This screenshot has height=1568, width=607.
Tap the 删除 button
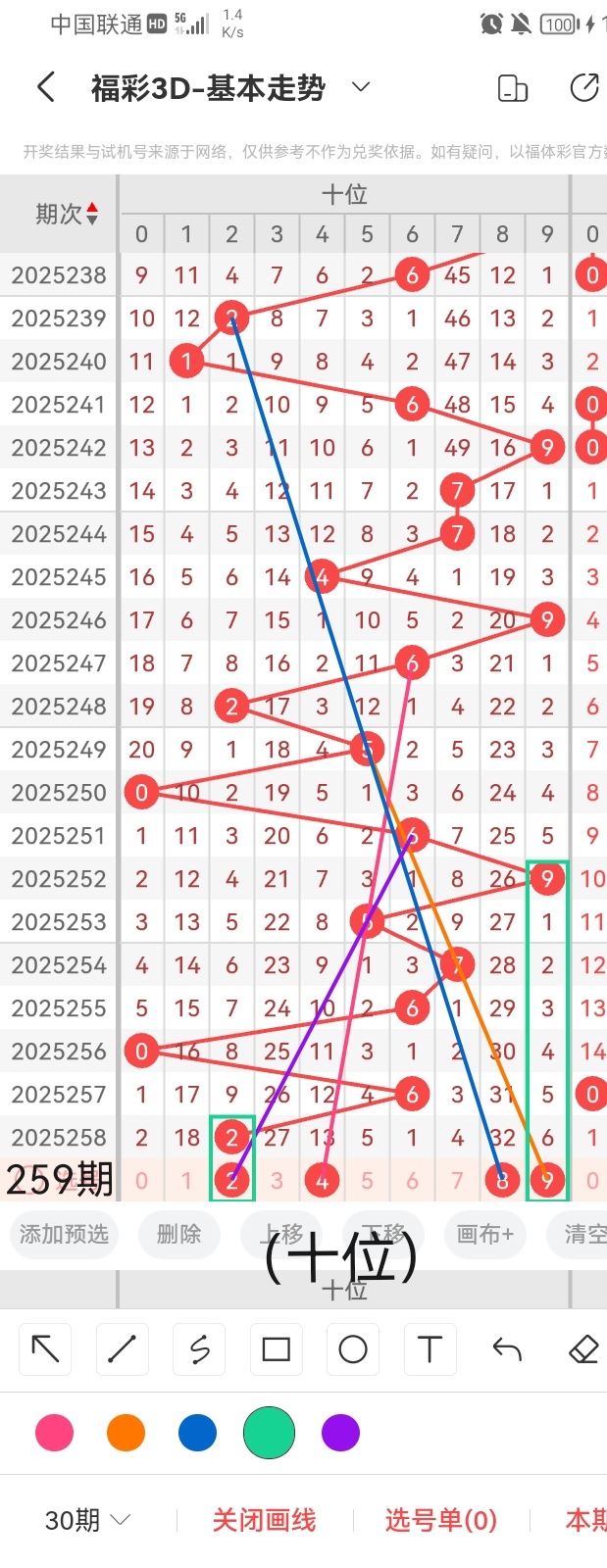pos(178,1234)
